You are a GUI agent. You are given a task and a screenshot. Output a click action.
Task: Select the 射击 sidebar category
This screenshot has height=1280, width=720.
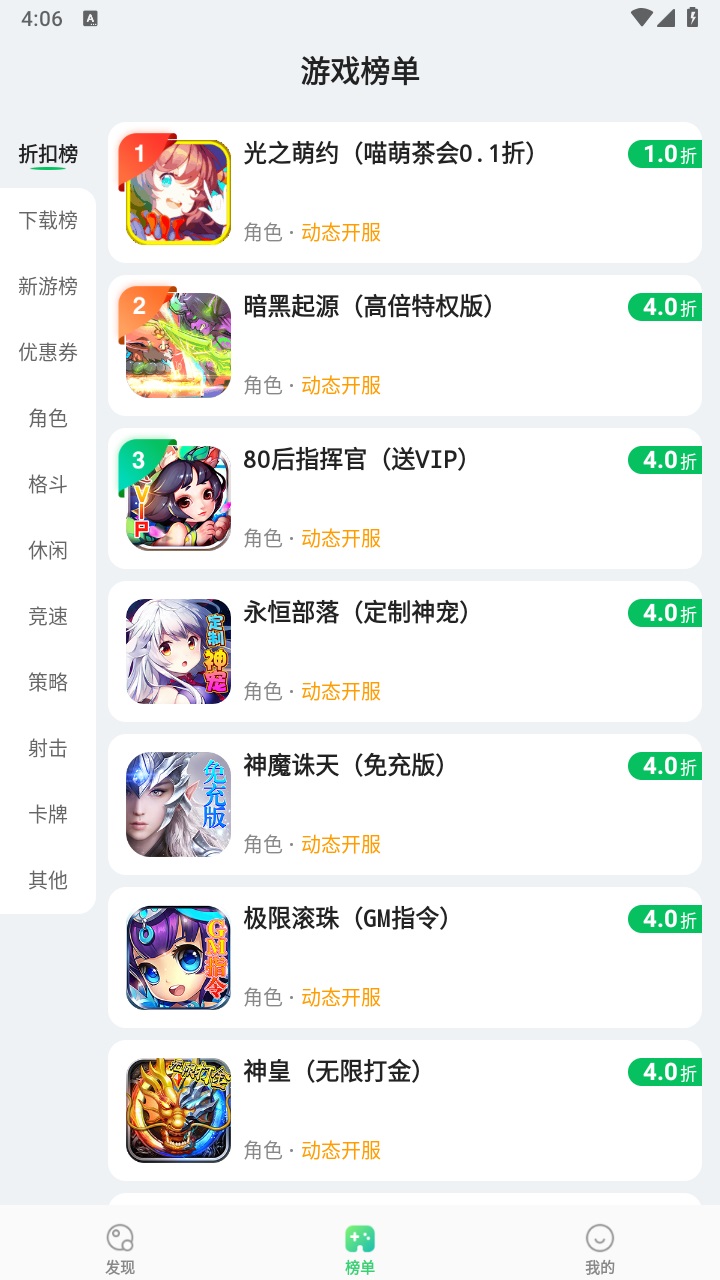[x=47, y=749]
